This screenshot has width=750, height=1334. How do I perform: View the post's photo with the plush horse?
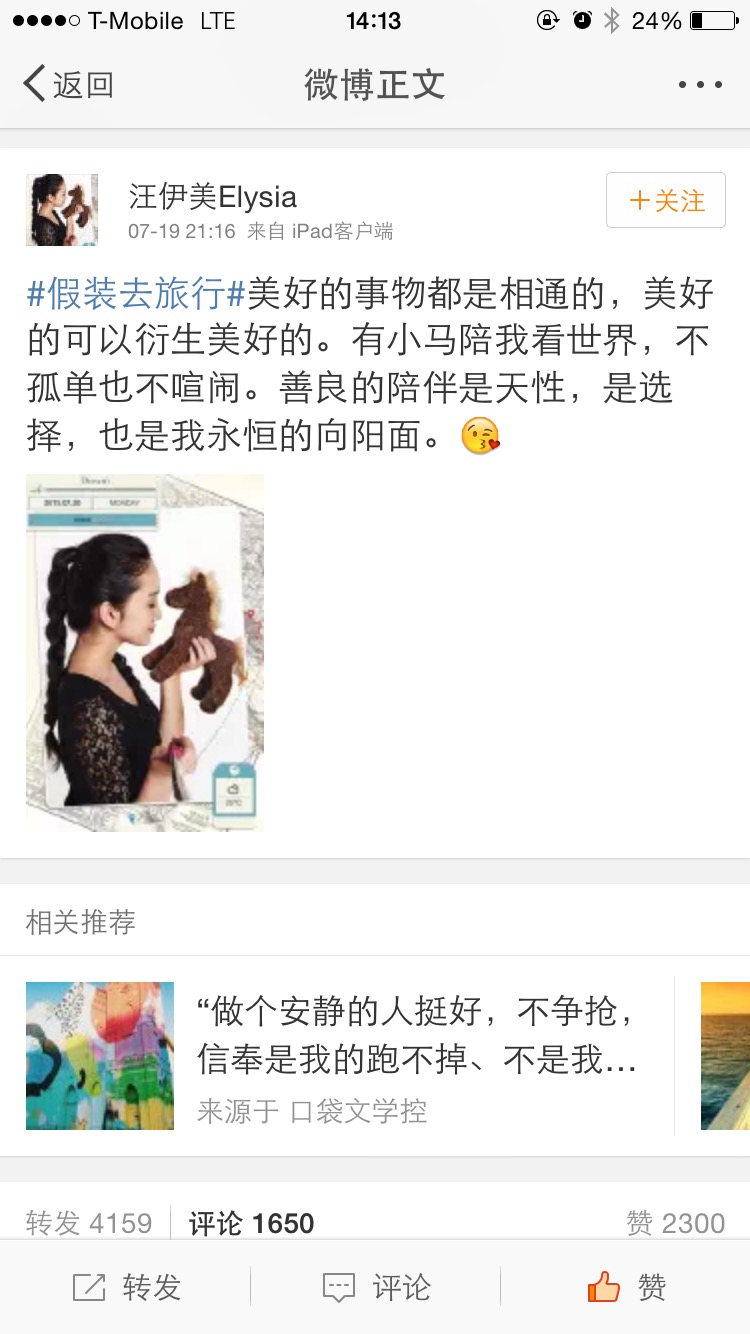click(x=145, y=652)
